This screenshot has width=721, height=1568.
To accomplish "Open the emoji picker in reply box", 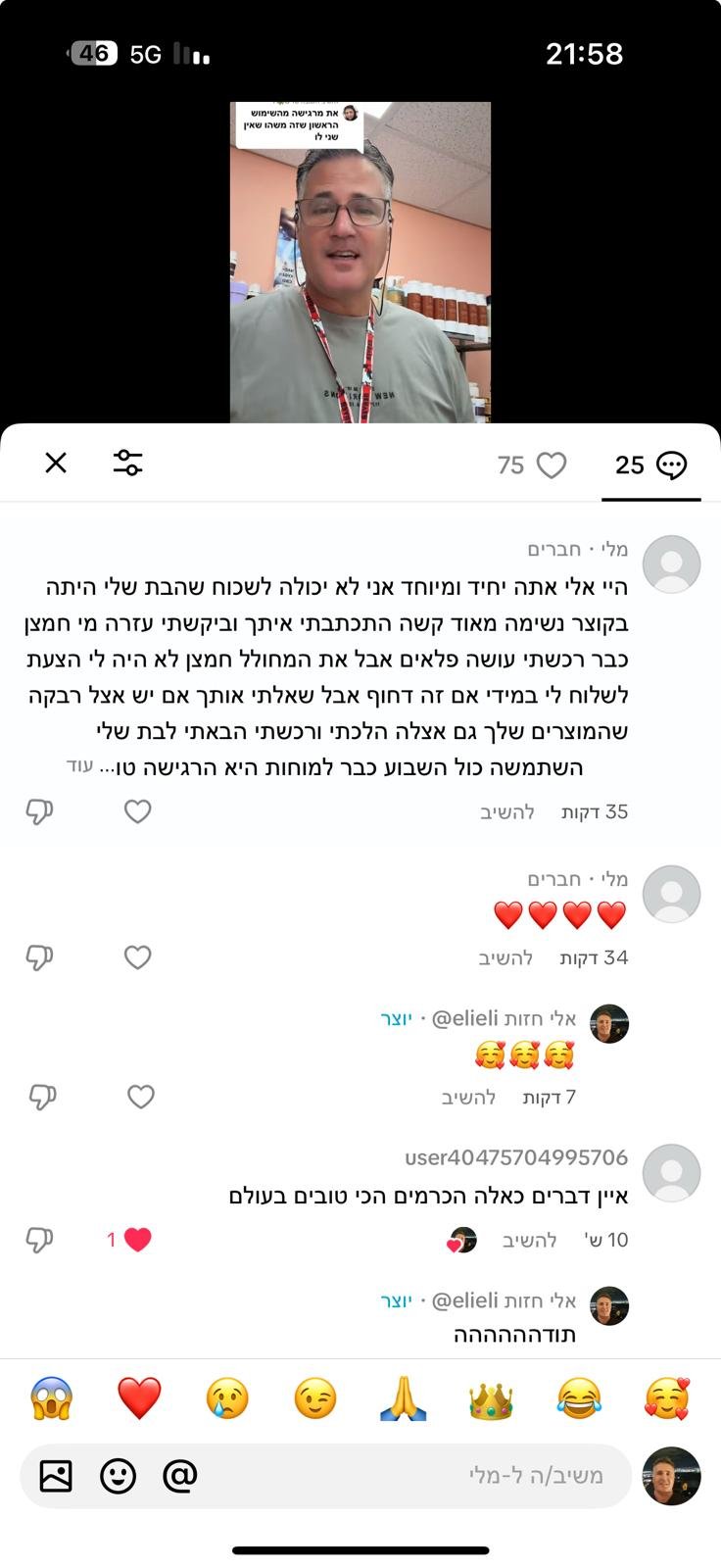I will coord(118,1476).
